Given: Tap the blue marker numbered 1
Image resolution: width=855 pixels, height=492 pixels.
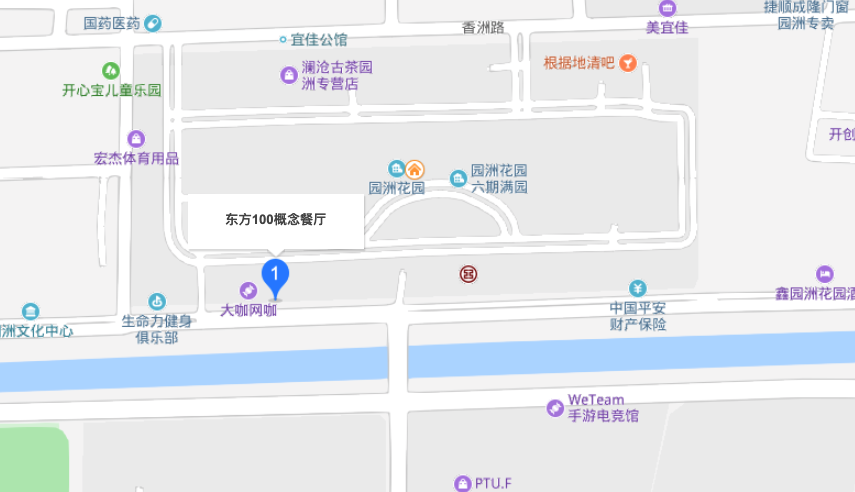Looking at the screenshot, I should pyautogui.click(x=275, y=274).
